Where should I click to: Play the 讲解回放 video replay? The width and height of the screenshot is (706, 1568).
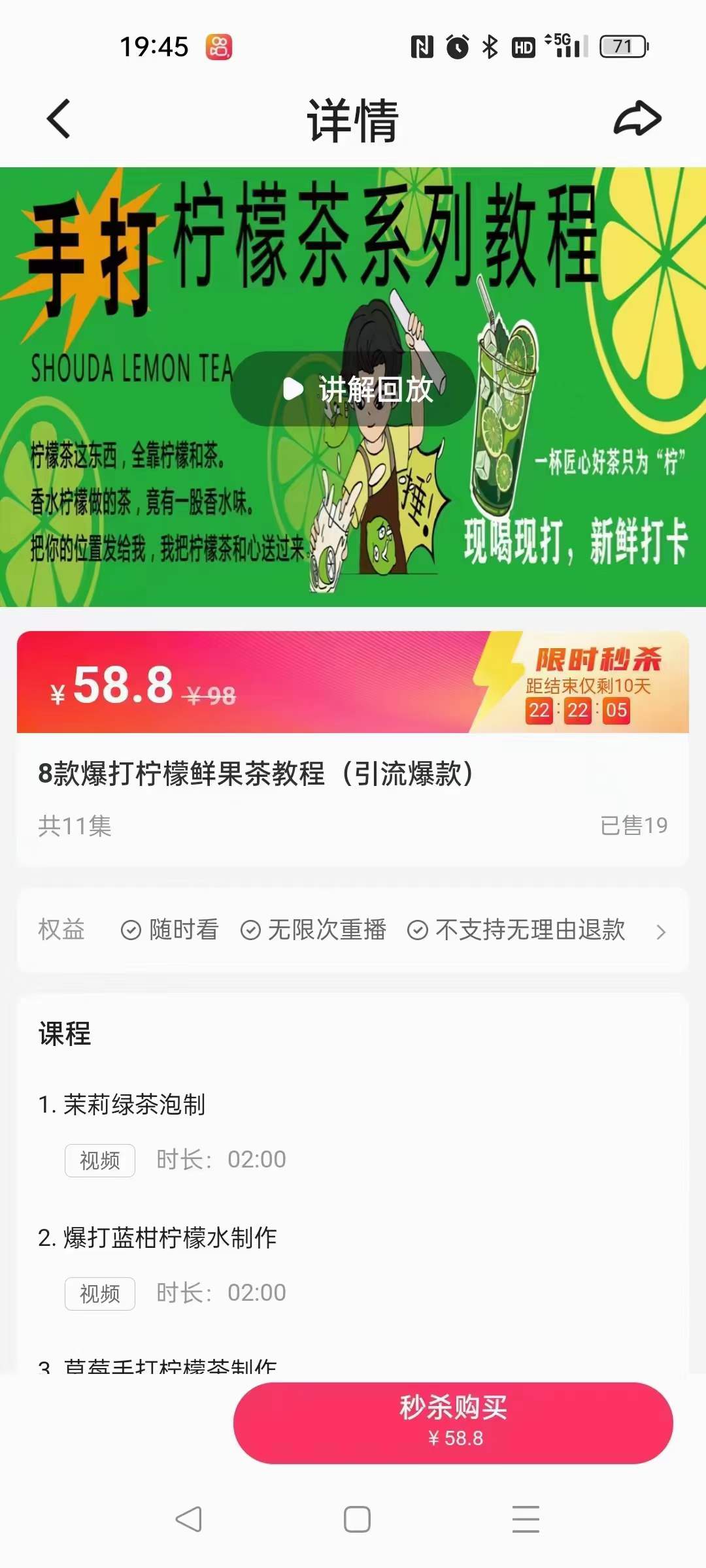[x=353, y=388]
